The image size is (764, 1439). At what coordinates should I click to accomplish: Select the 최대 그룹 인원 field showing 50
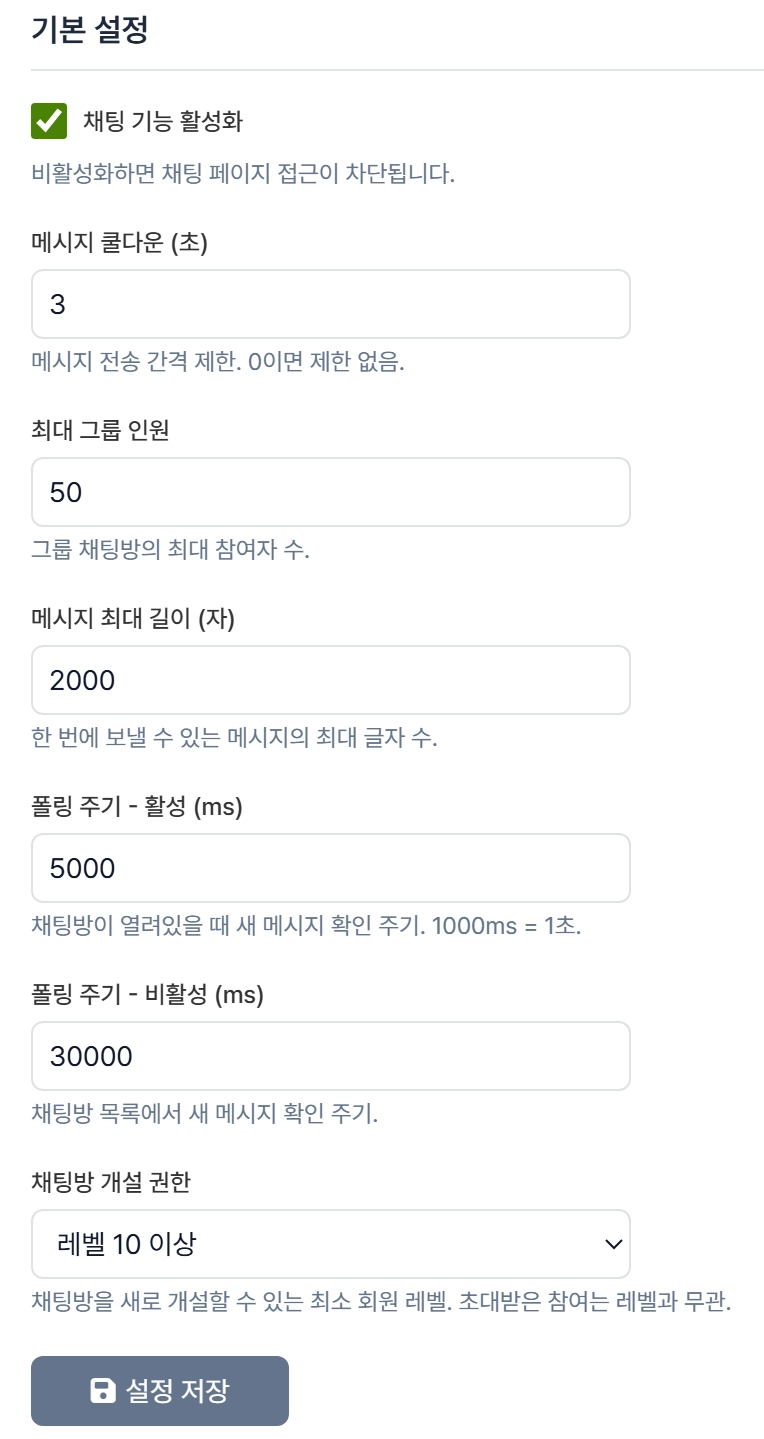click(330, 491)
